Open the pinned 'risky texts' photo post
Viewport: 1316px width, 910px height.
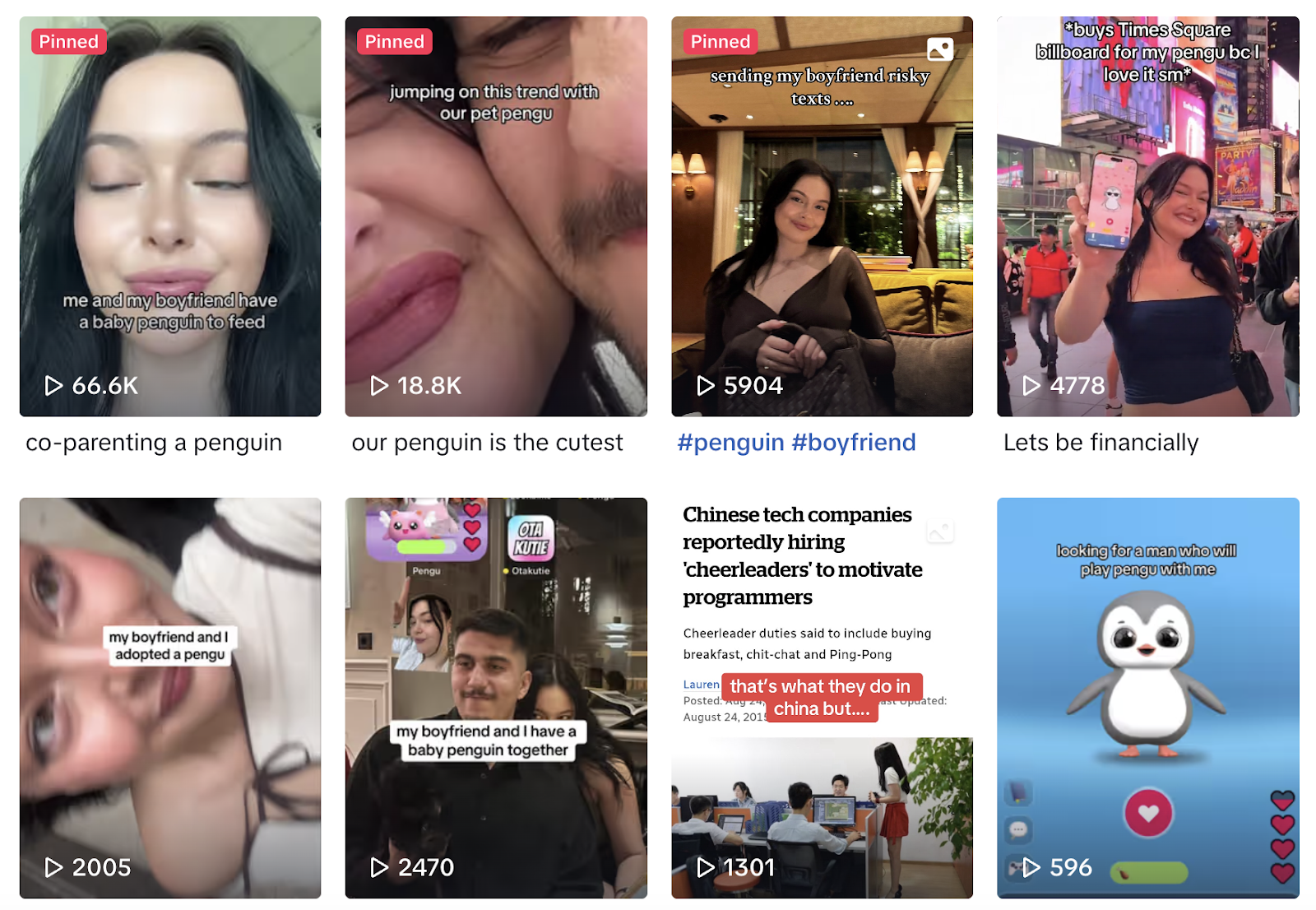click(822, 216)
